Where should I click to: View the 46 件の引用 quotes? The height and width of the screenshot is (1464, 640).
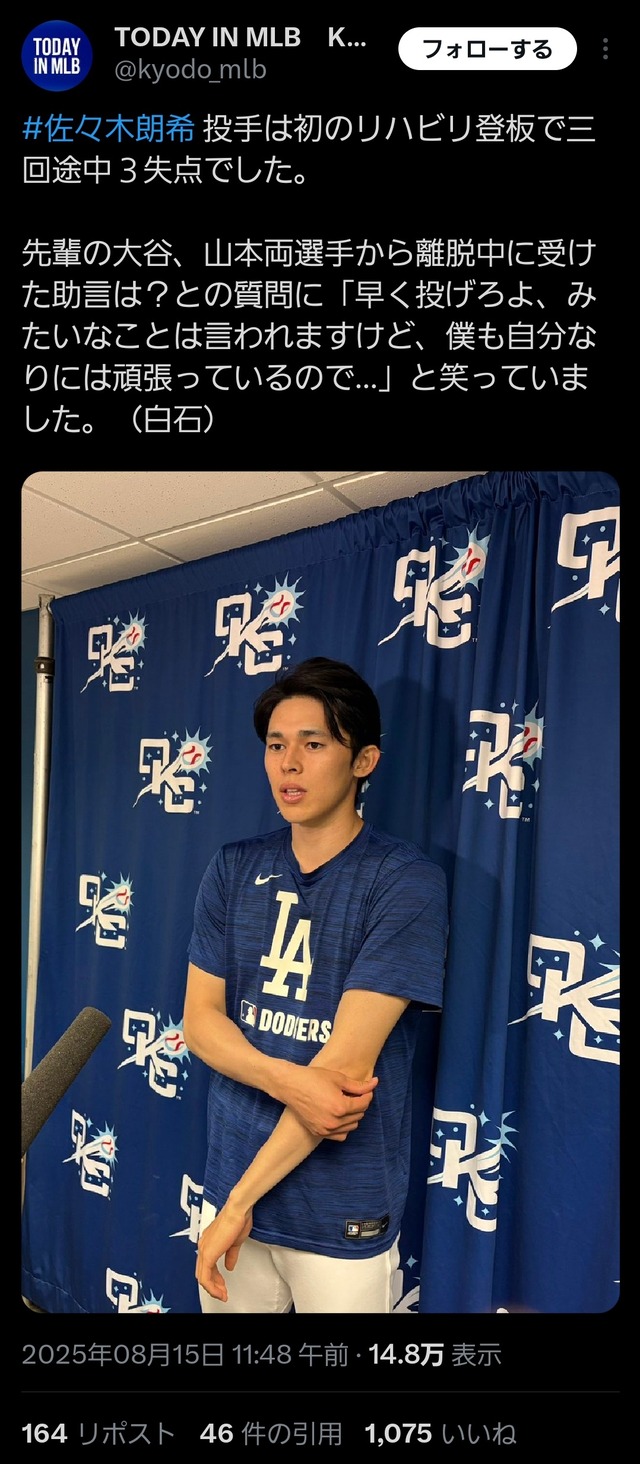[x=271, y=1434]
